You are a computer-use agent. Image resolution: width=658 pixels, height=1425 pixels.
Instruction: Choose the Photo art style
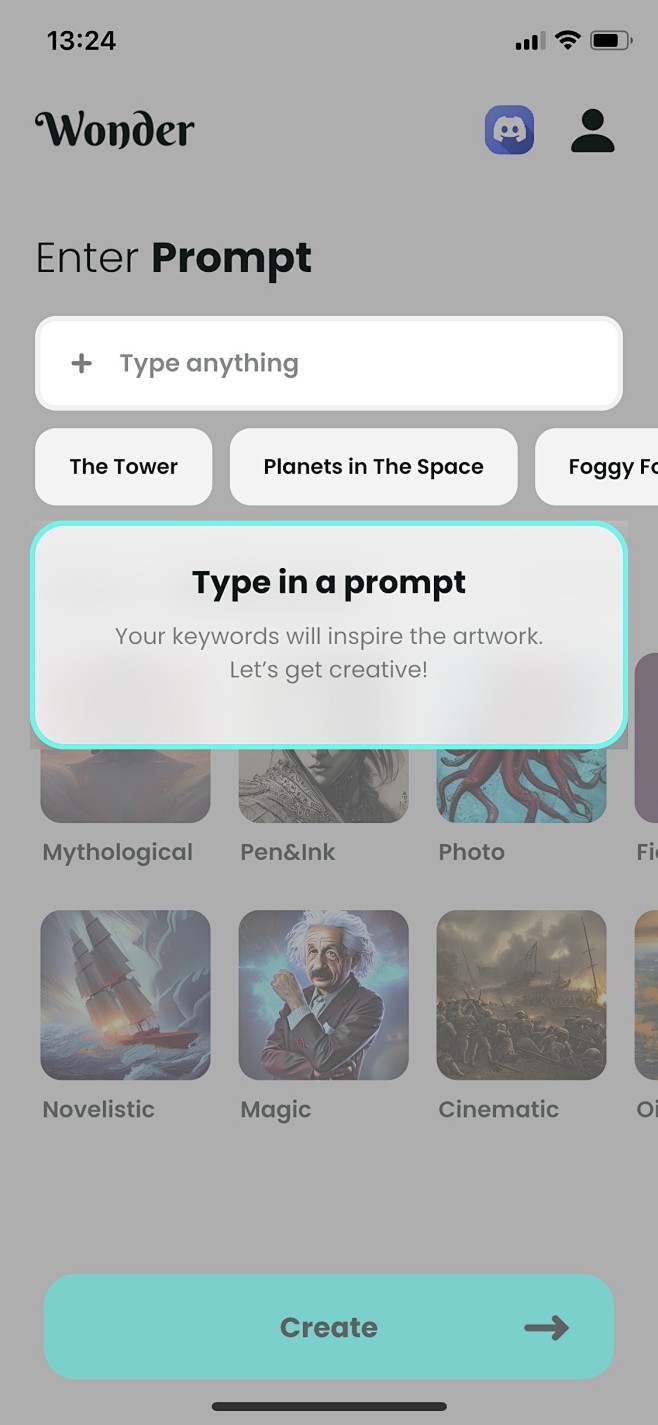[x=521, y=788]
